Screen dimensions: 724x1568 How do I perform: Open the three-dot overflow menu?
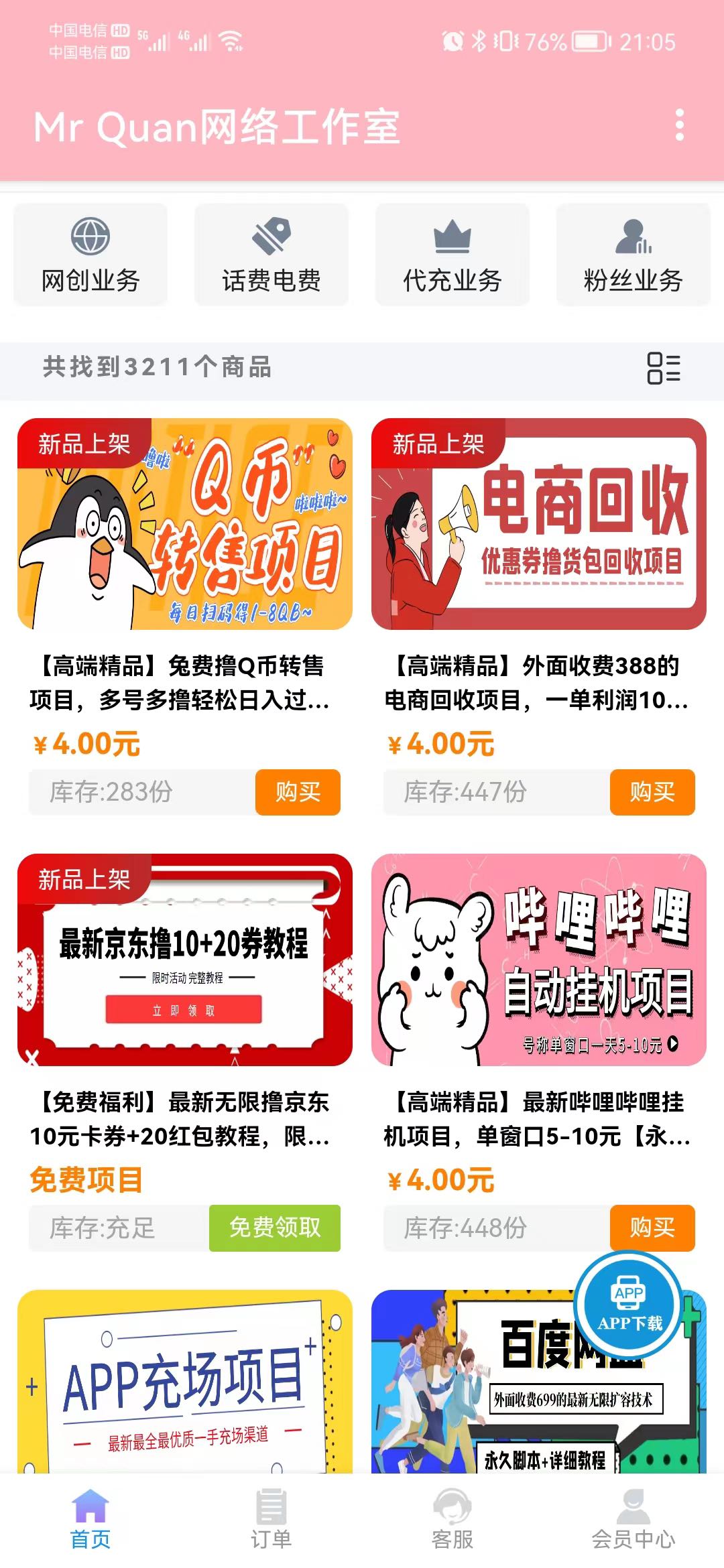pyautogui.click(x=679, y=125)
